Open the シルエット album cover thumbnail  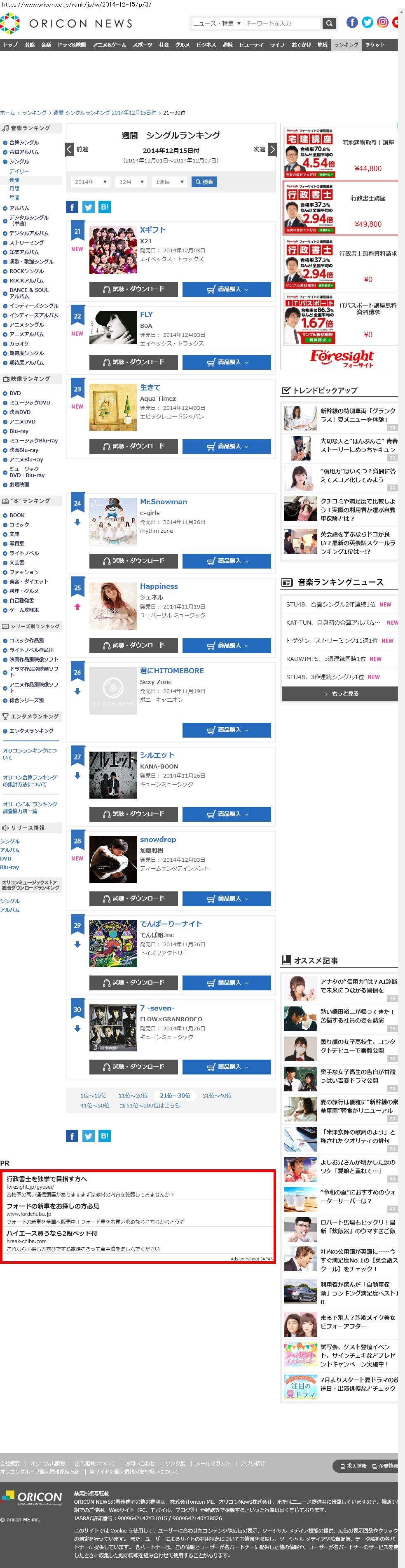(112, 775)
